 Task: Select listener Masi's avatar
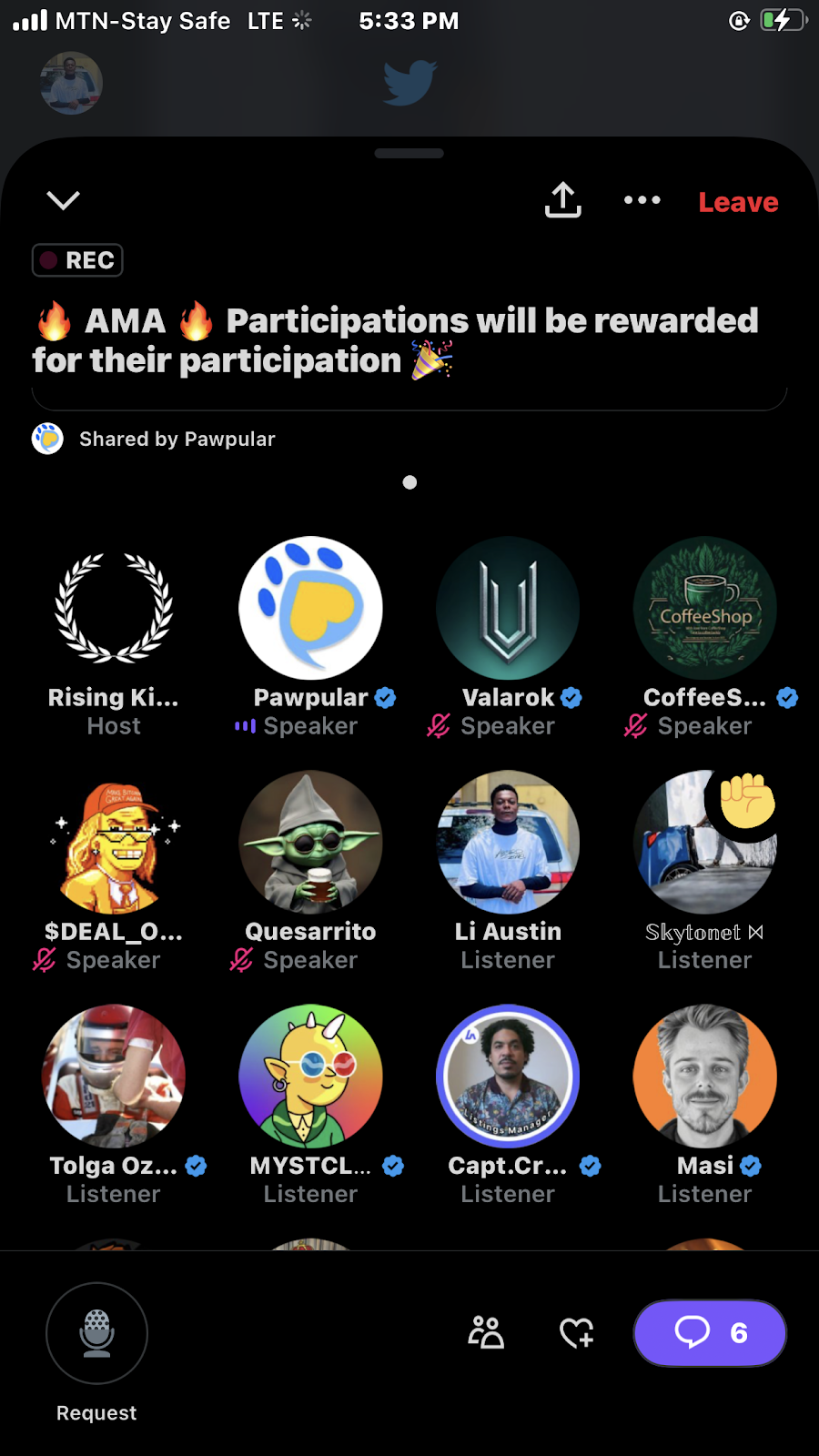[x=705, y=1076]
